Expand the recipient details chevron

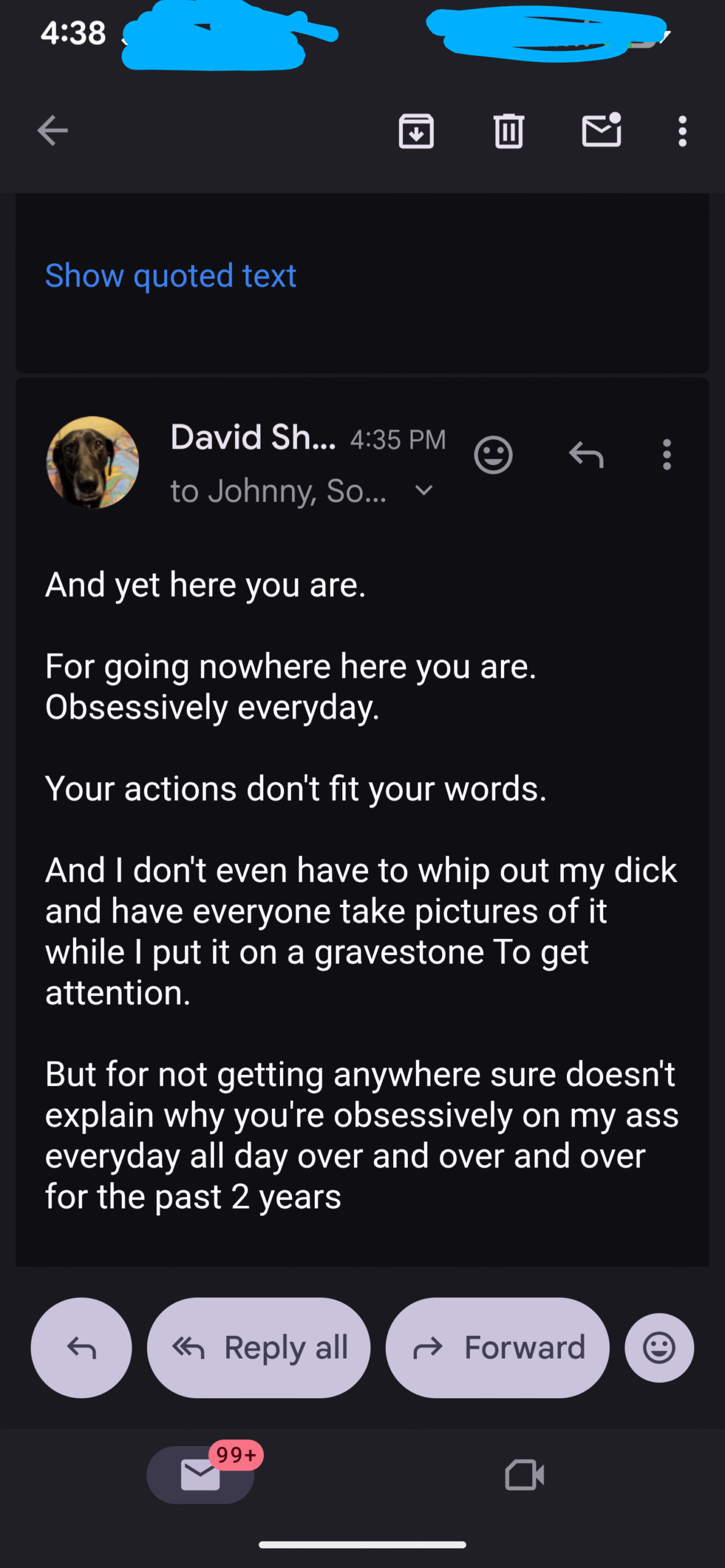[424, 490]
